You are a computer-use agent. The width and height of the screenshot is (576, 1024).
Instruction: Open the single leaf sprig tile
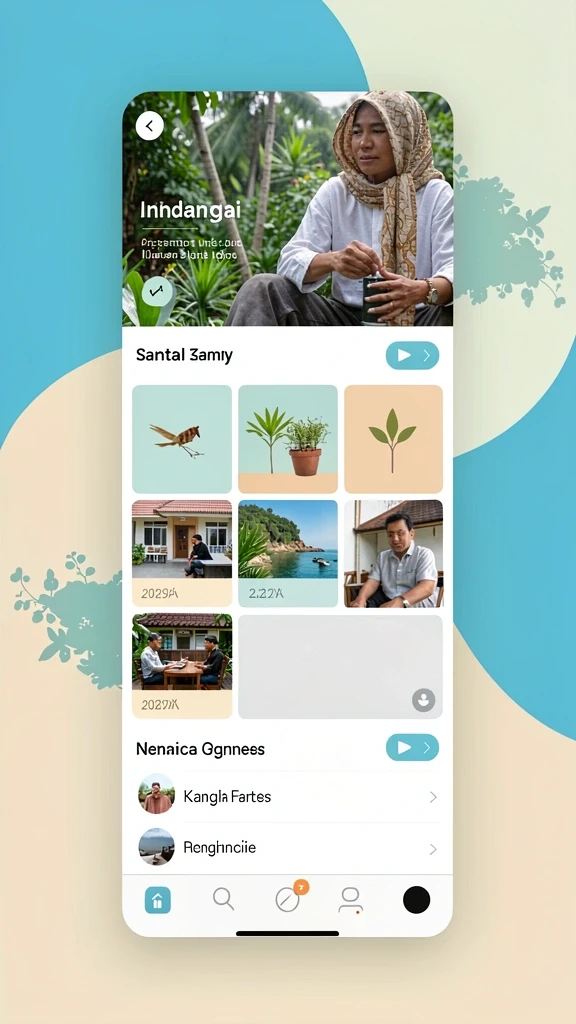coord(393,439)
